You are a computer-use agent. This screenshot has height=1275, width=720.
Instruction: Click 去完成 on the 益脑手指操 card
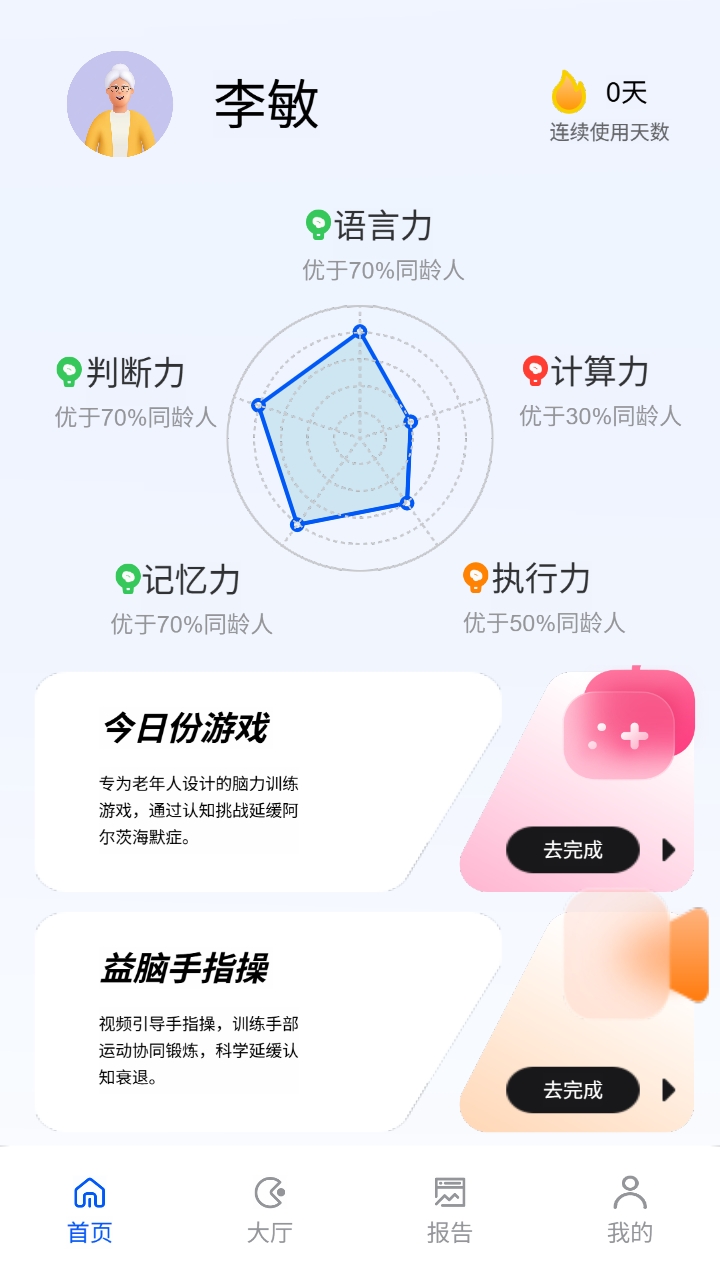click(572, 1090)
